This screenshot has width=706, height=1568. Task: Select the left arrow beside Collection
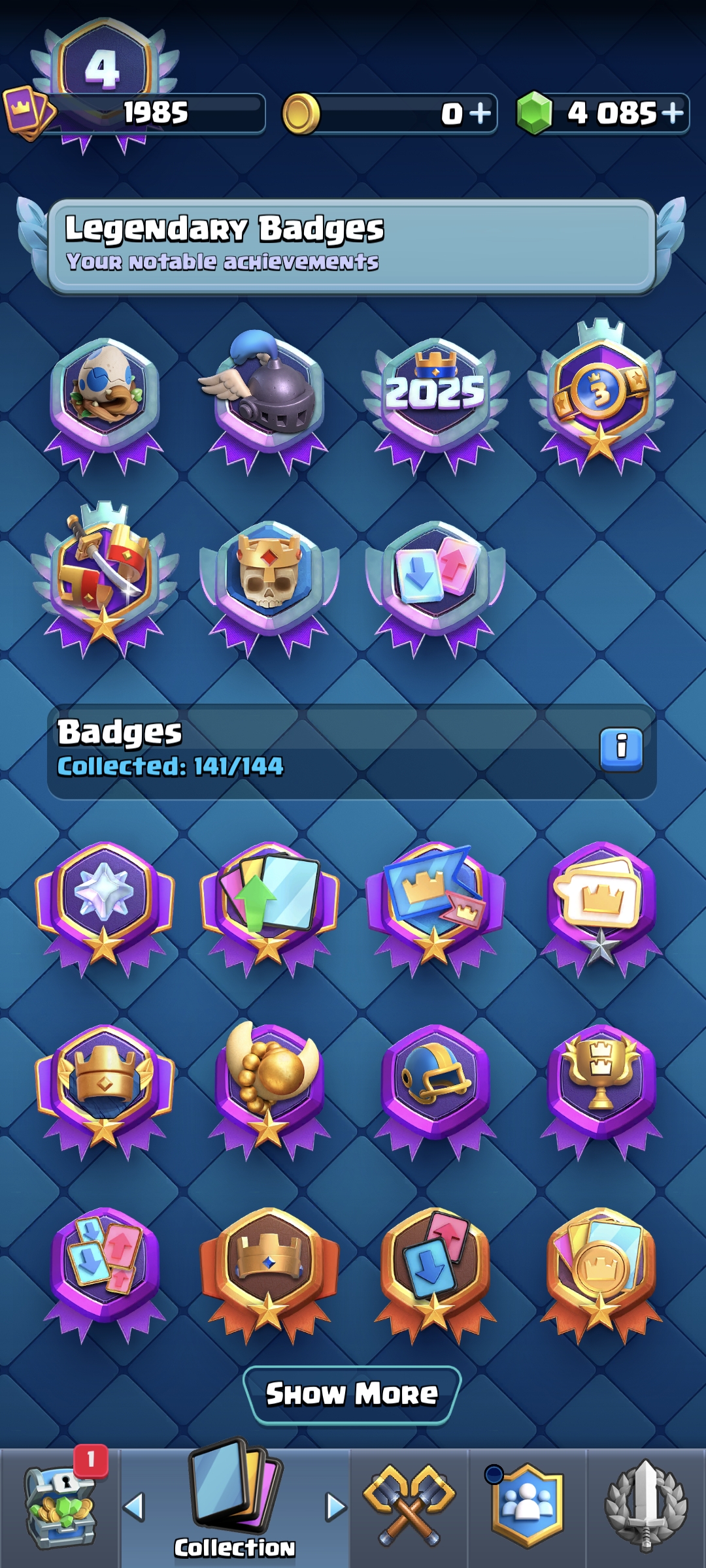tap(134, 1507)
